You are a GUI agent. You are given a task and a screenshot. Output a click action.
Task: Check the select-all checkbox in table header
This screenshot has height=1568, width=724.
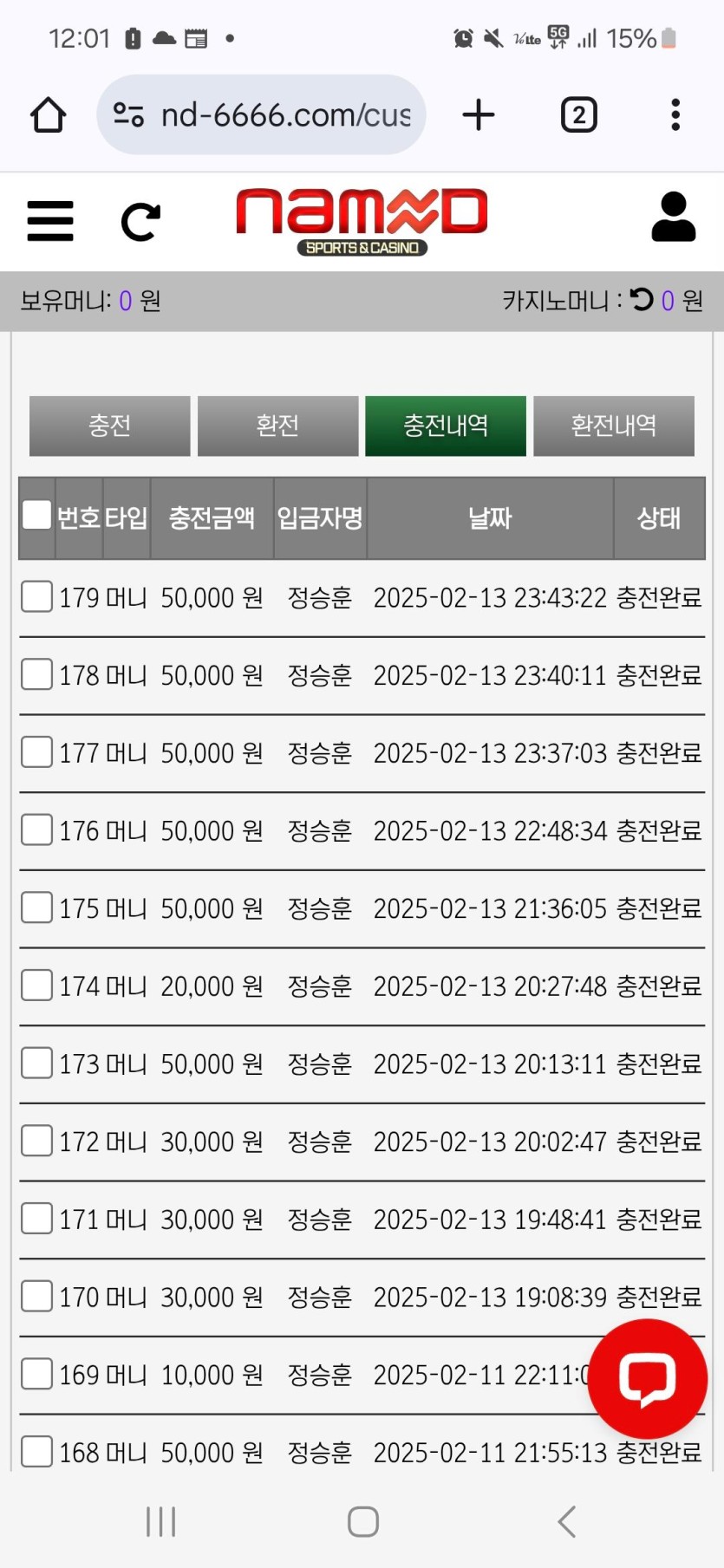(36, 515)
